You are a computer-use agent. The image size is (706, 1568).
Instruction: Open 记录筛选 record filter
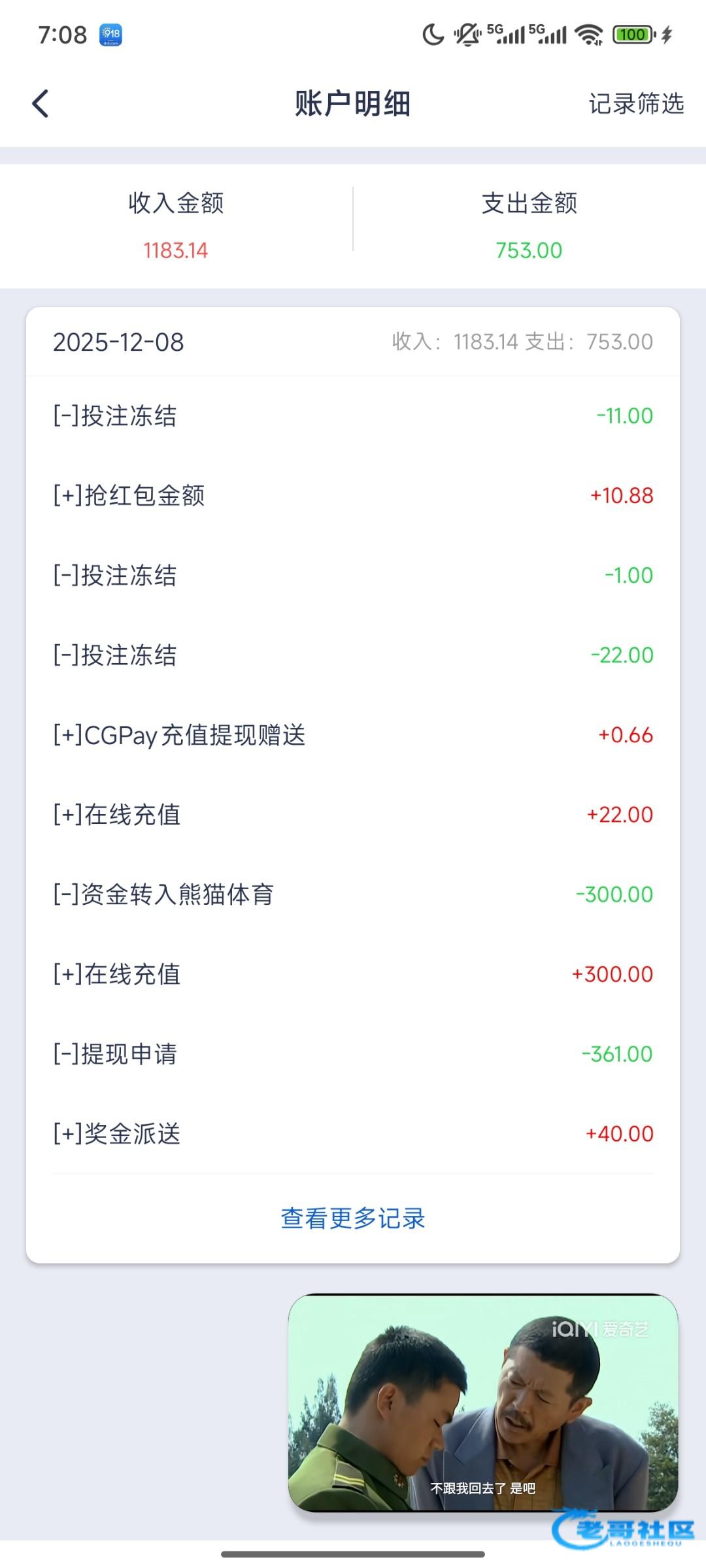635,104
